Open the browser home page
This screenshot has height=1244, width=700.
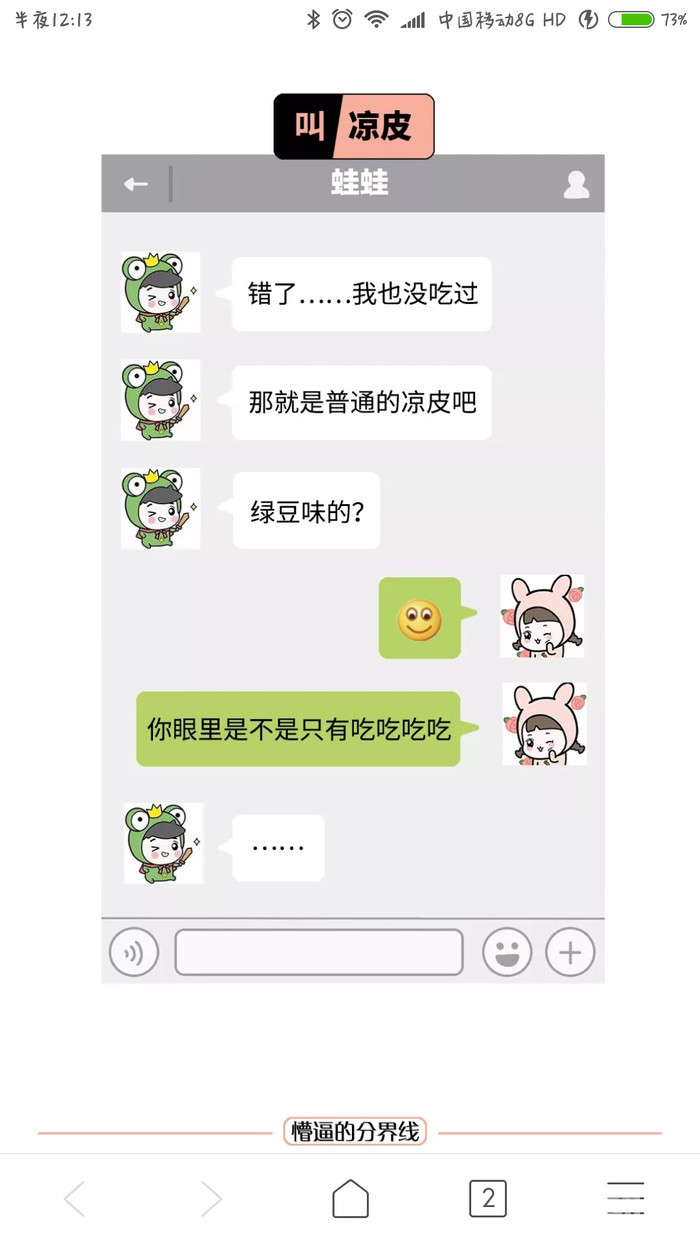350,1198
